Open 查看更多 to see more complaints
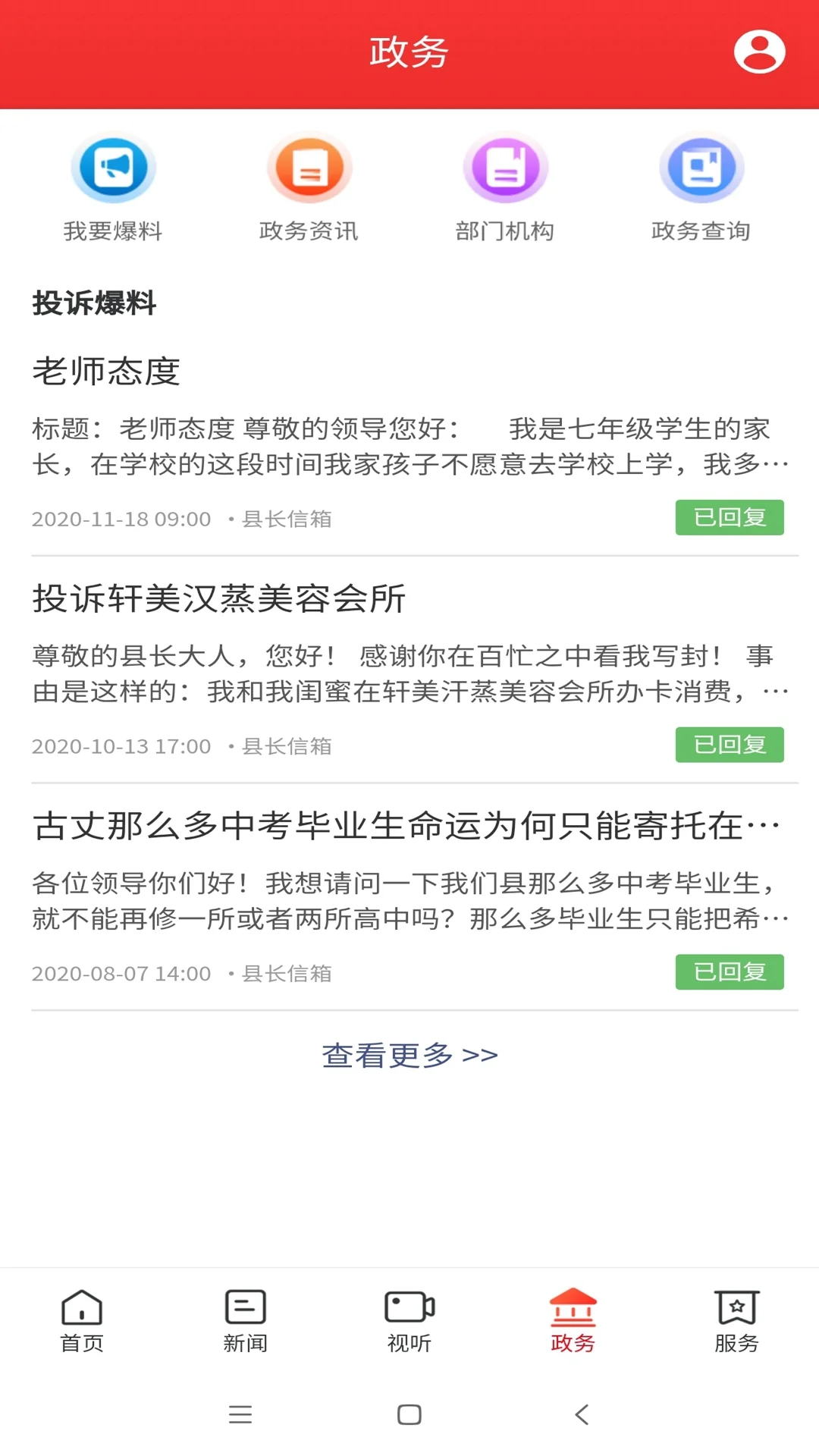The width and height of the screenshot is (819, 1456). (409, 1053)
